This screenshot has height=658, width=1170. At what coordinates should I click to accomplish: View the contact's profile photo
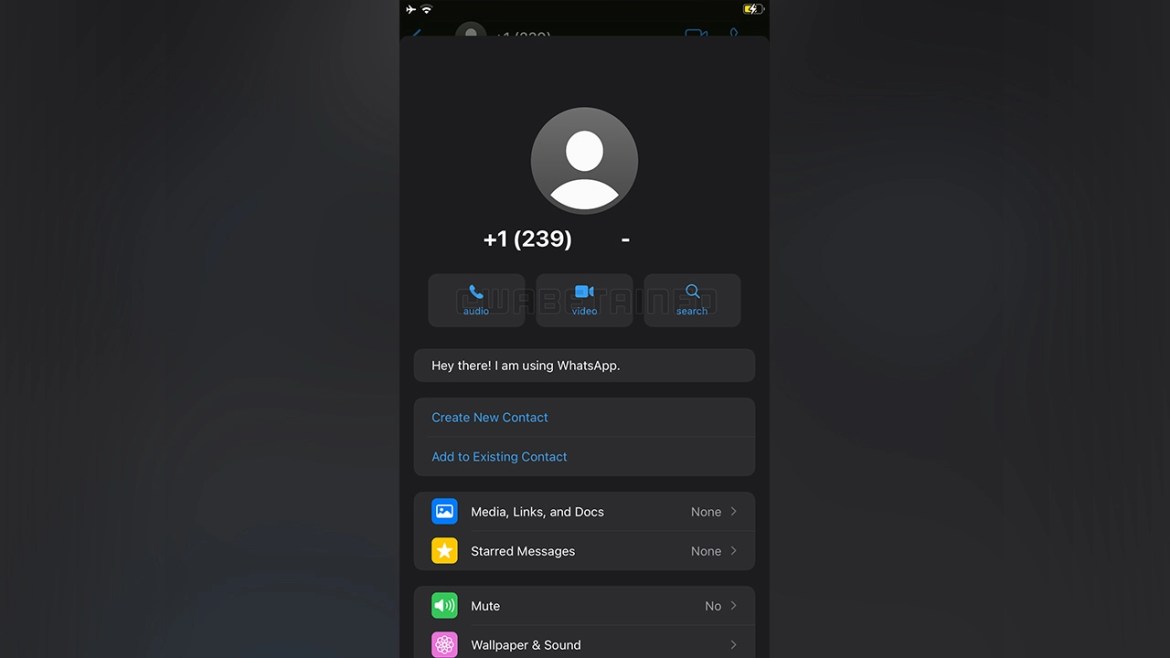click(x=584, y=160)
